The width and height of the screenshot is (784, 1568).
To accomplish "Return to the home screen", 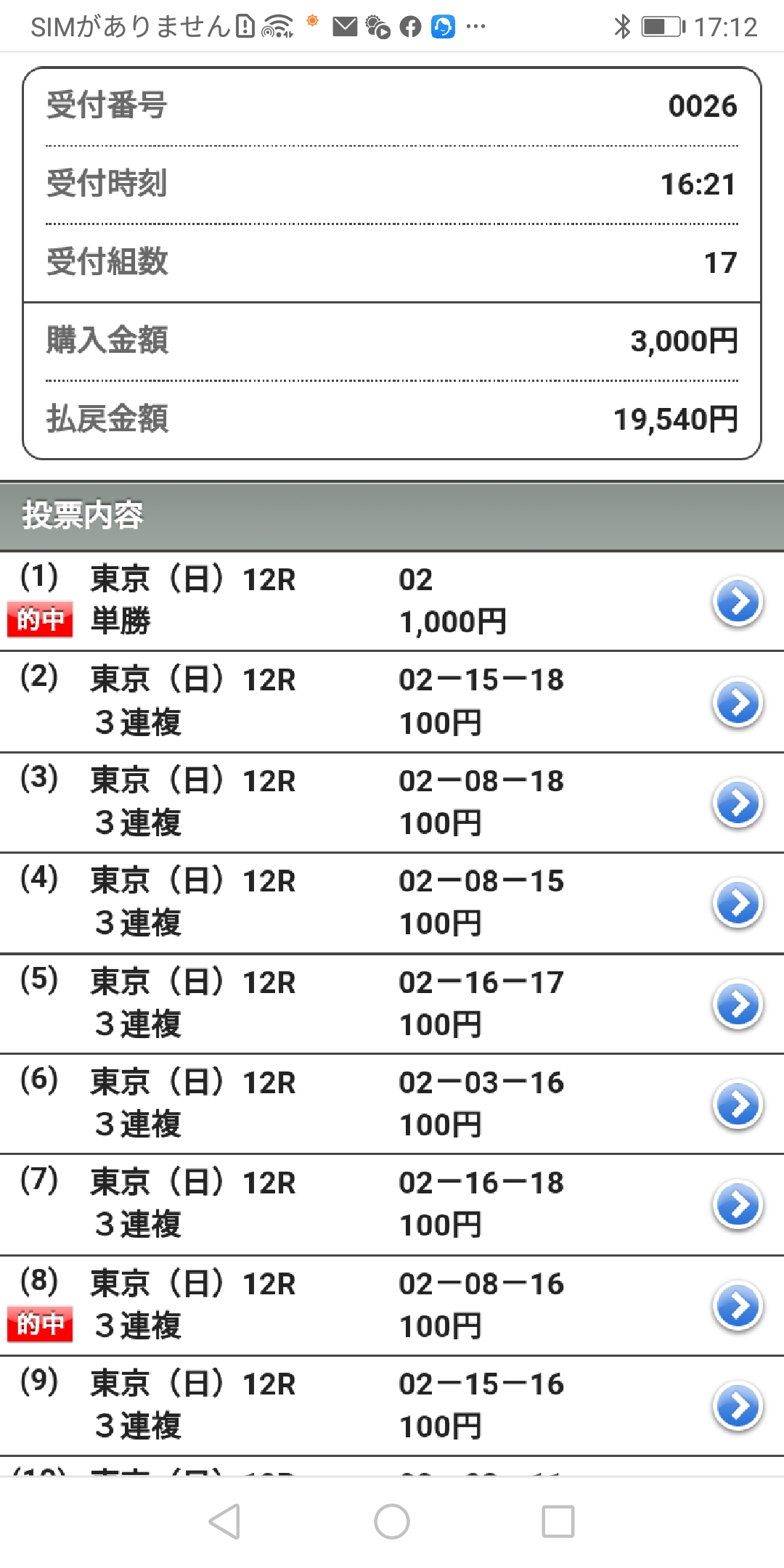I will pos(392,1521).
